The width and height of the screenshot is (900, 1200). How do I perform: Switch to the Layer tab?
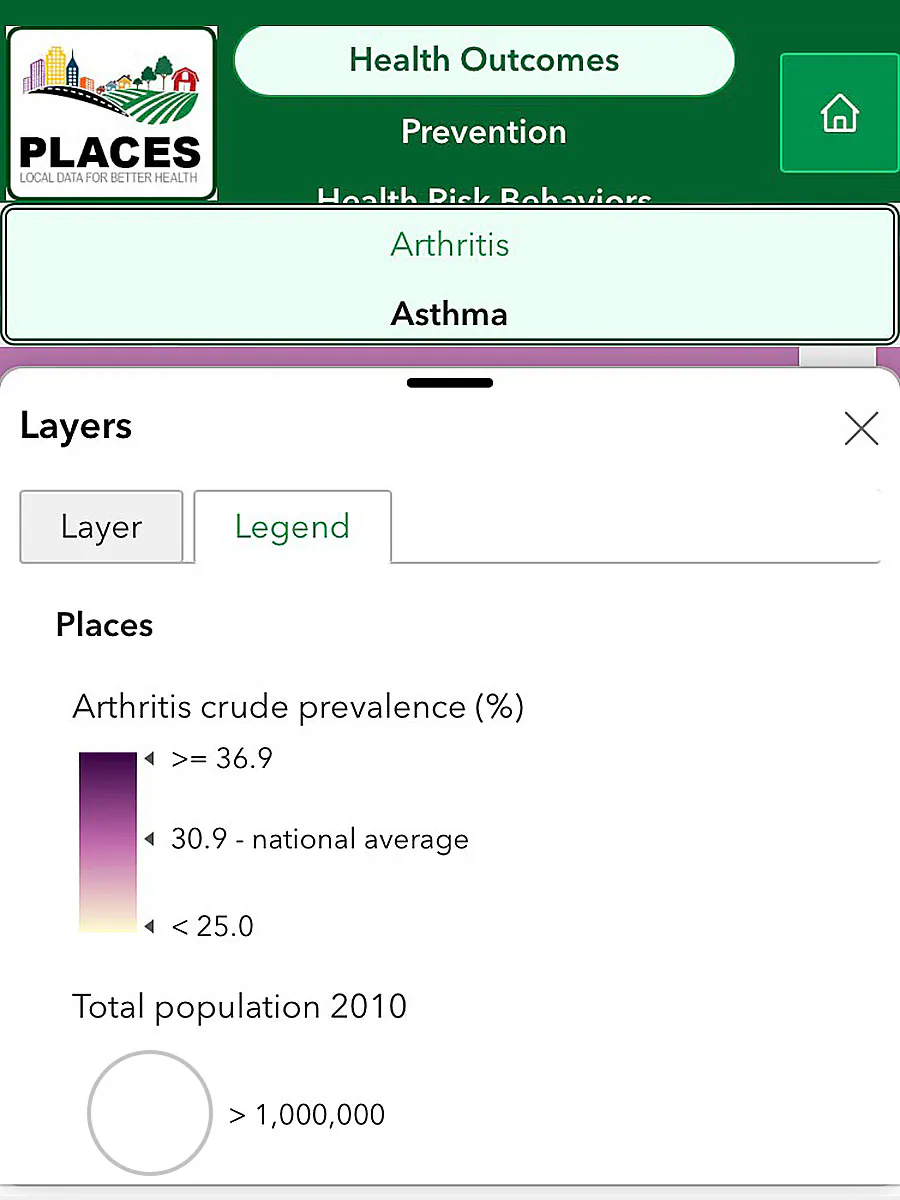point(101,527)
